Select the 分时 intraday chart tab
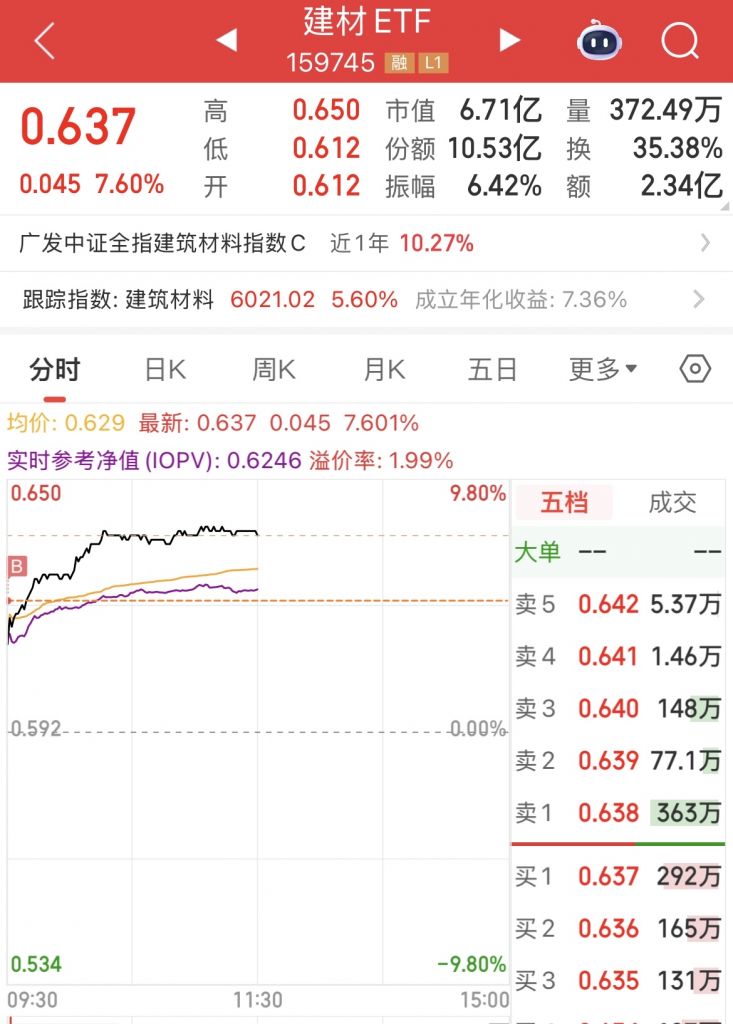The height and width of the screenshot is (1024, 733). (55, 368)
